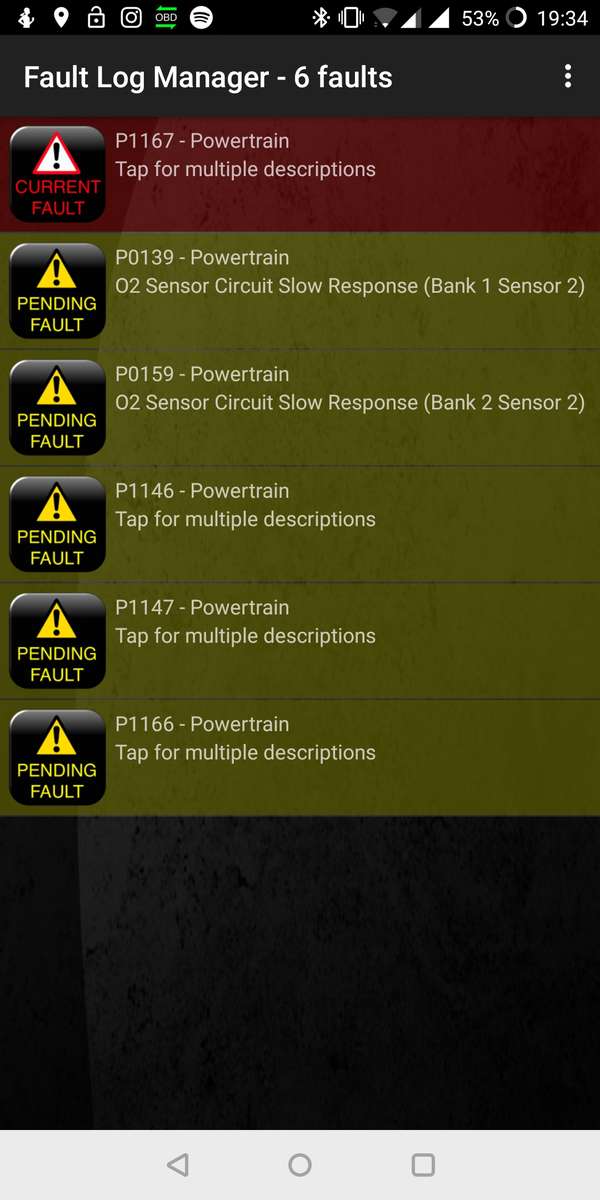Open the P1167 current fault entry
The width and height of the screenshot is (600, 1200).
point(300,174)
